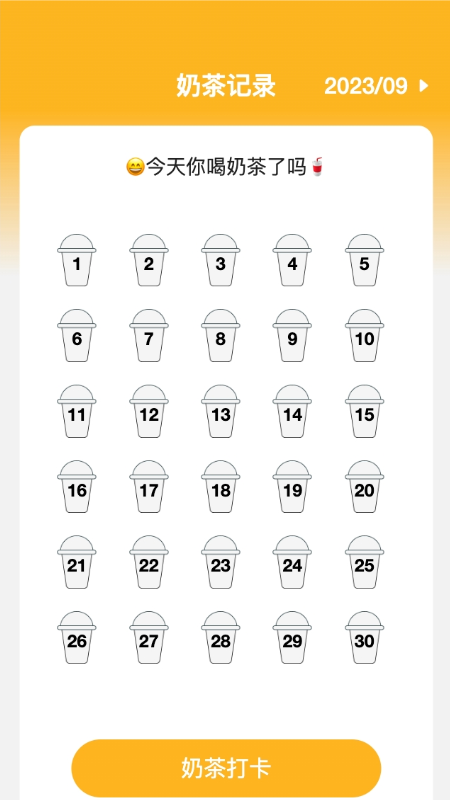
Task: Tap the 奶茶打卡 check-in button
Action: tap(226, 768)
